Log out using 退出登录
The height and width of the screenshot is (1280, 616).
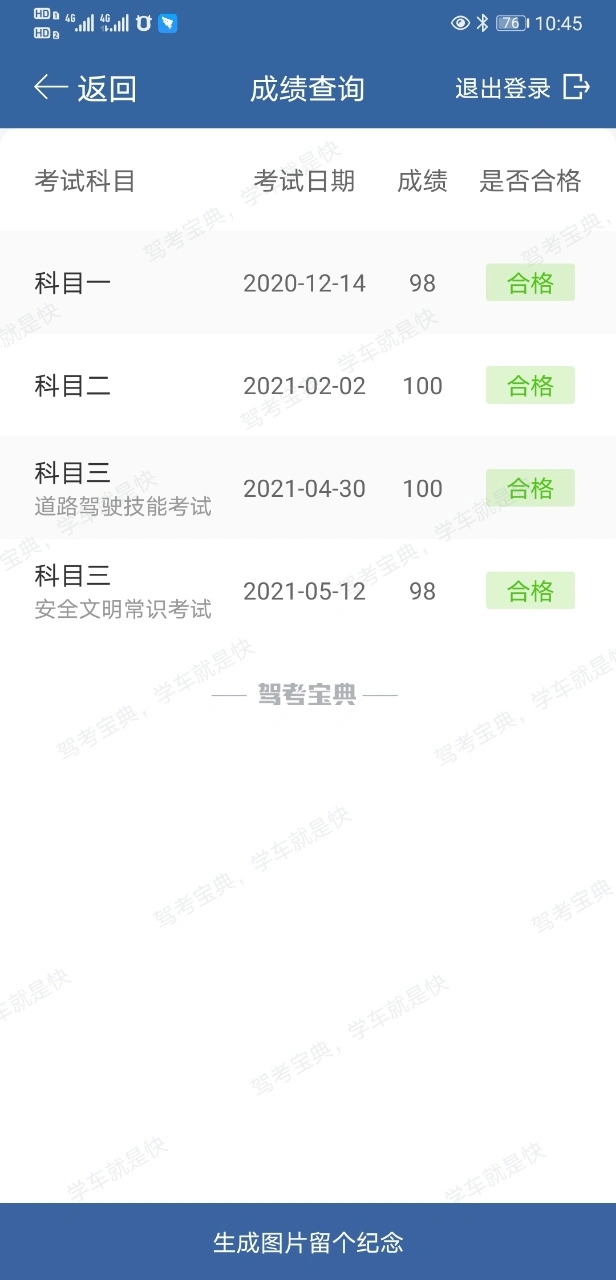[522, 88]
